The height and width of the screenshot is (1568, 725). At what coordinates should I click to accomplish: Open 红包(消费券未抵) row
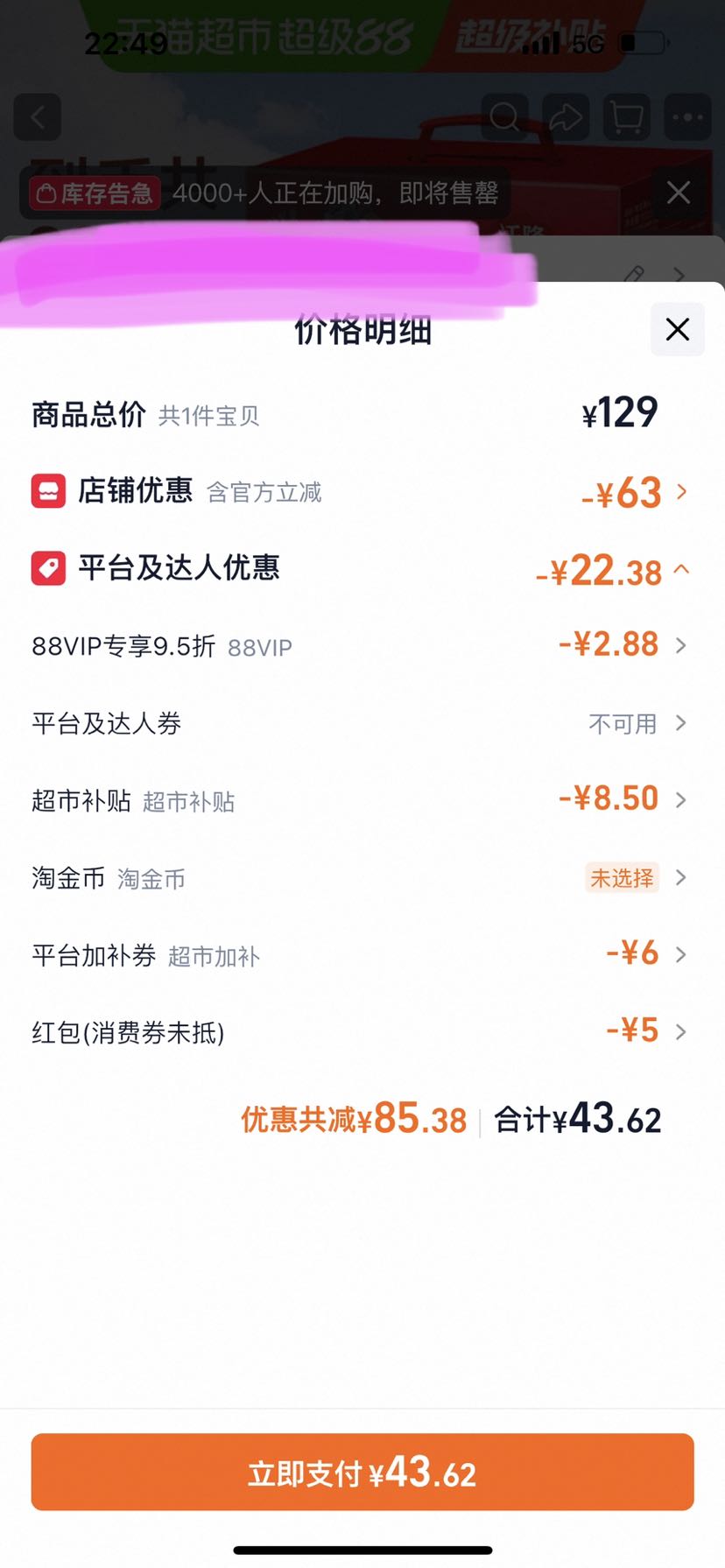(x=361, y=1031)
